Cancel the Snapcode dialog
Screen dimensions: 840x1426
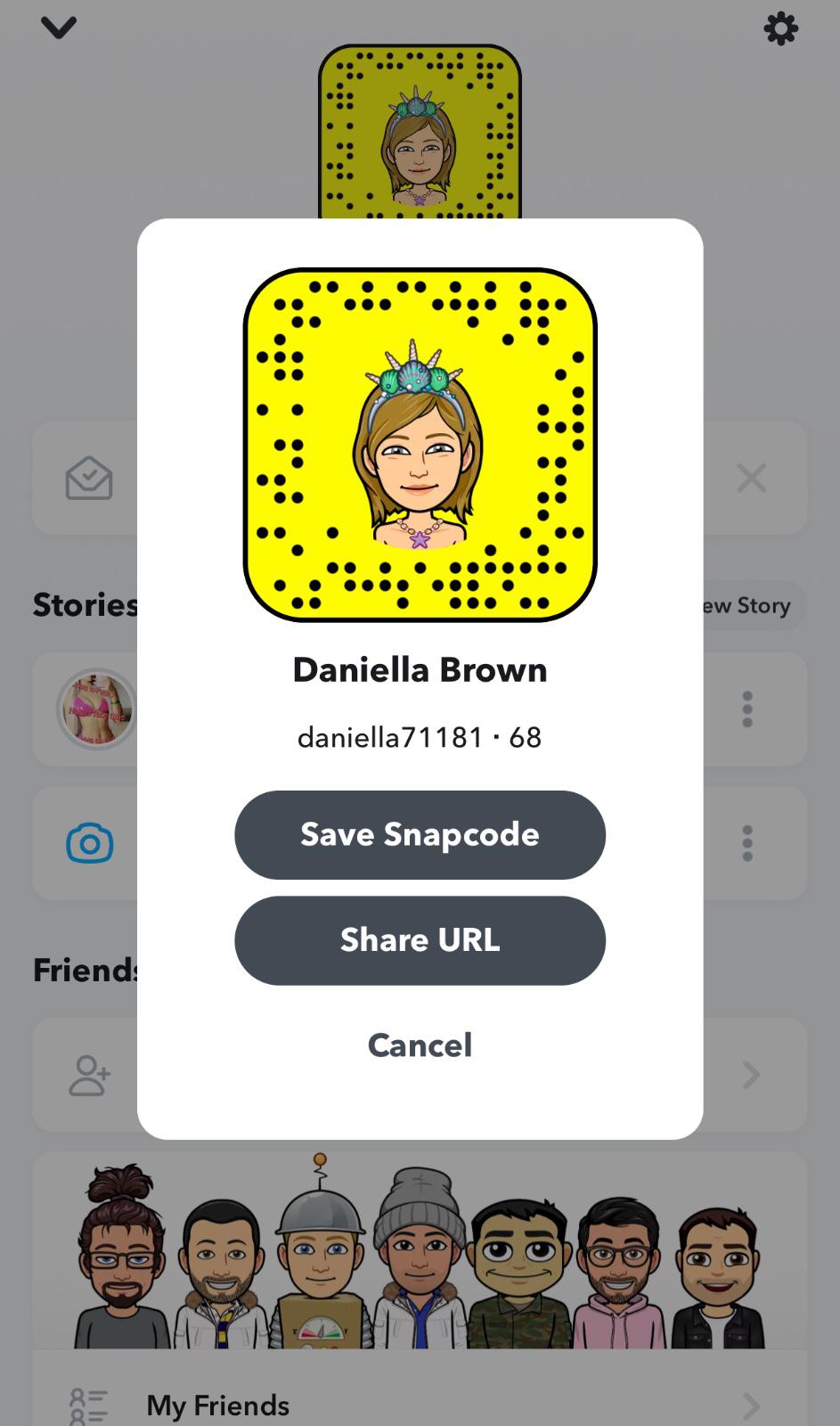tap(420, 1045)
